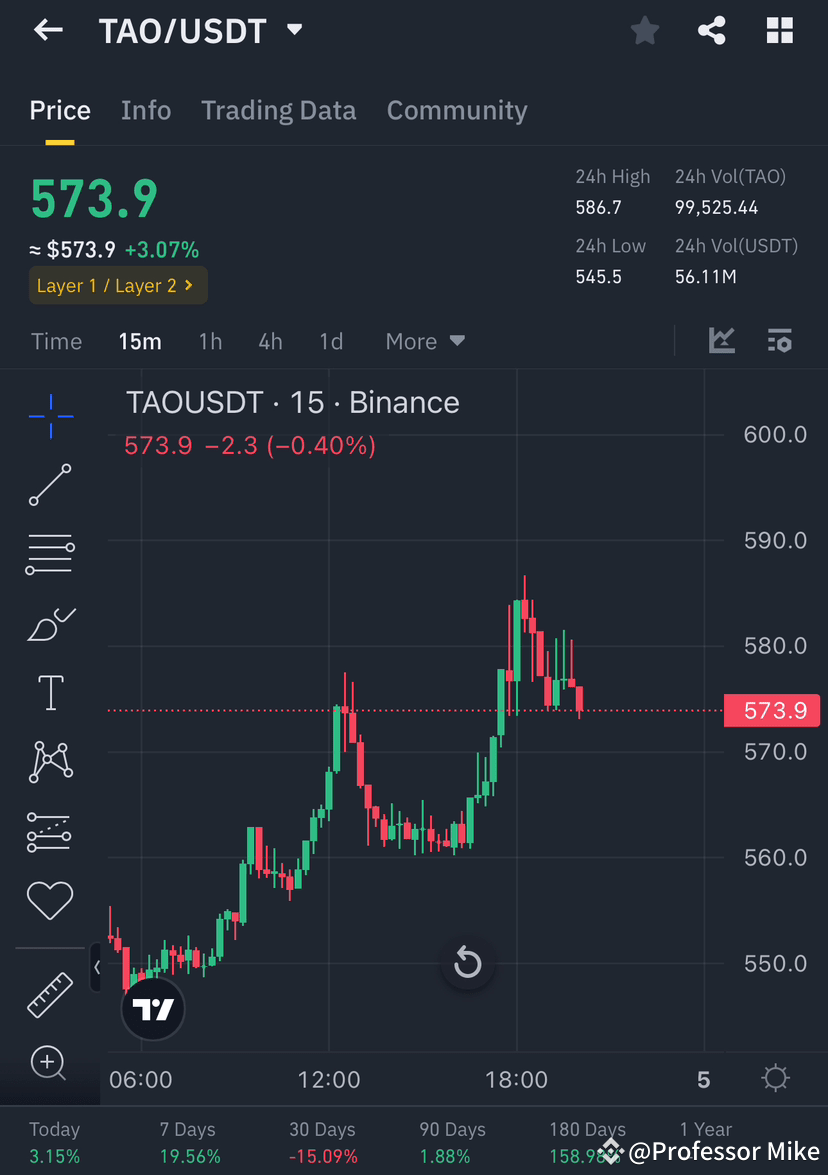Tap the Layer 1 / Layer 2 tag

tap(117, 285)
